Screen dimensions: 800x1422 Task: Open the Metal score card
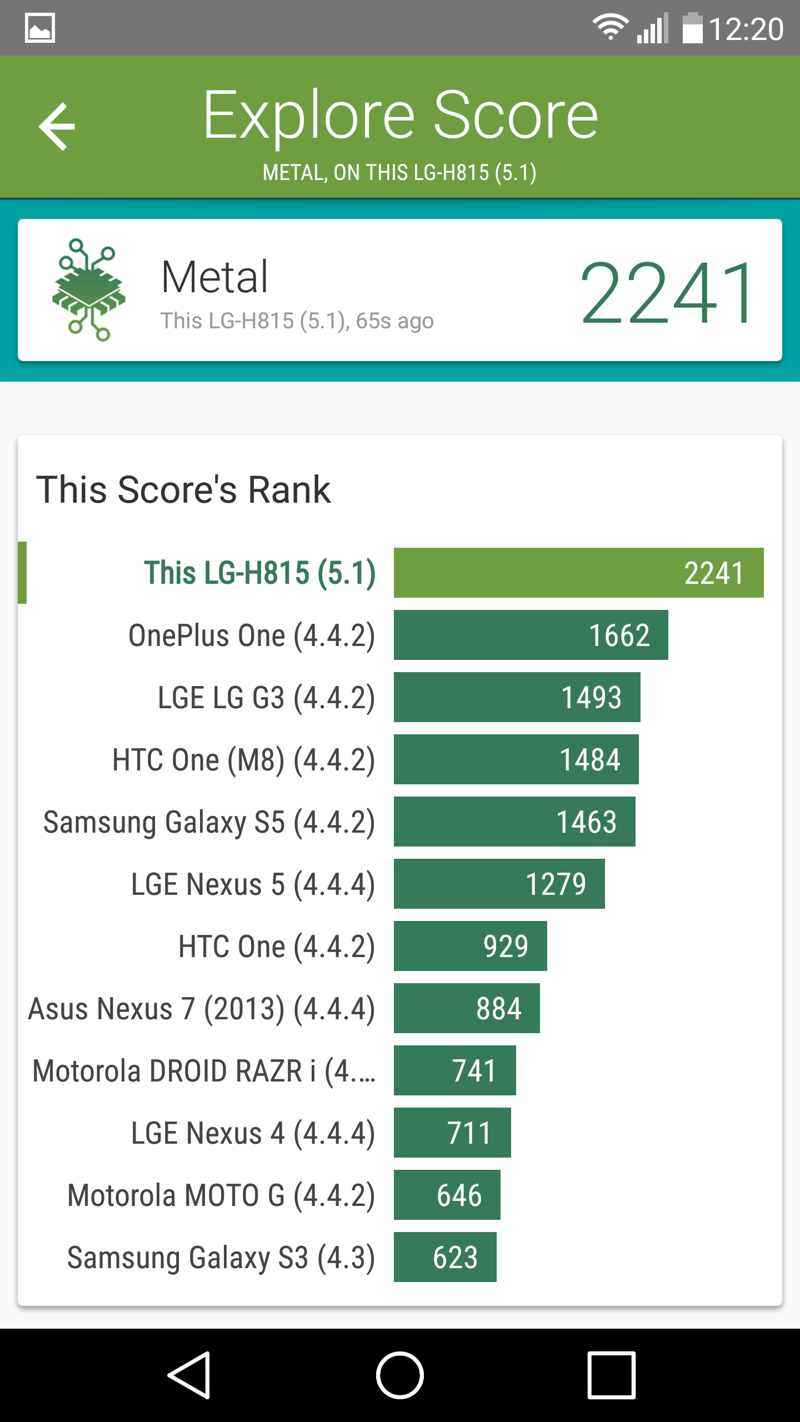(400, 290)
